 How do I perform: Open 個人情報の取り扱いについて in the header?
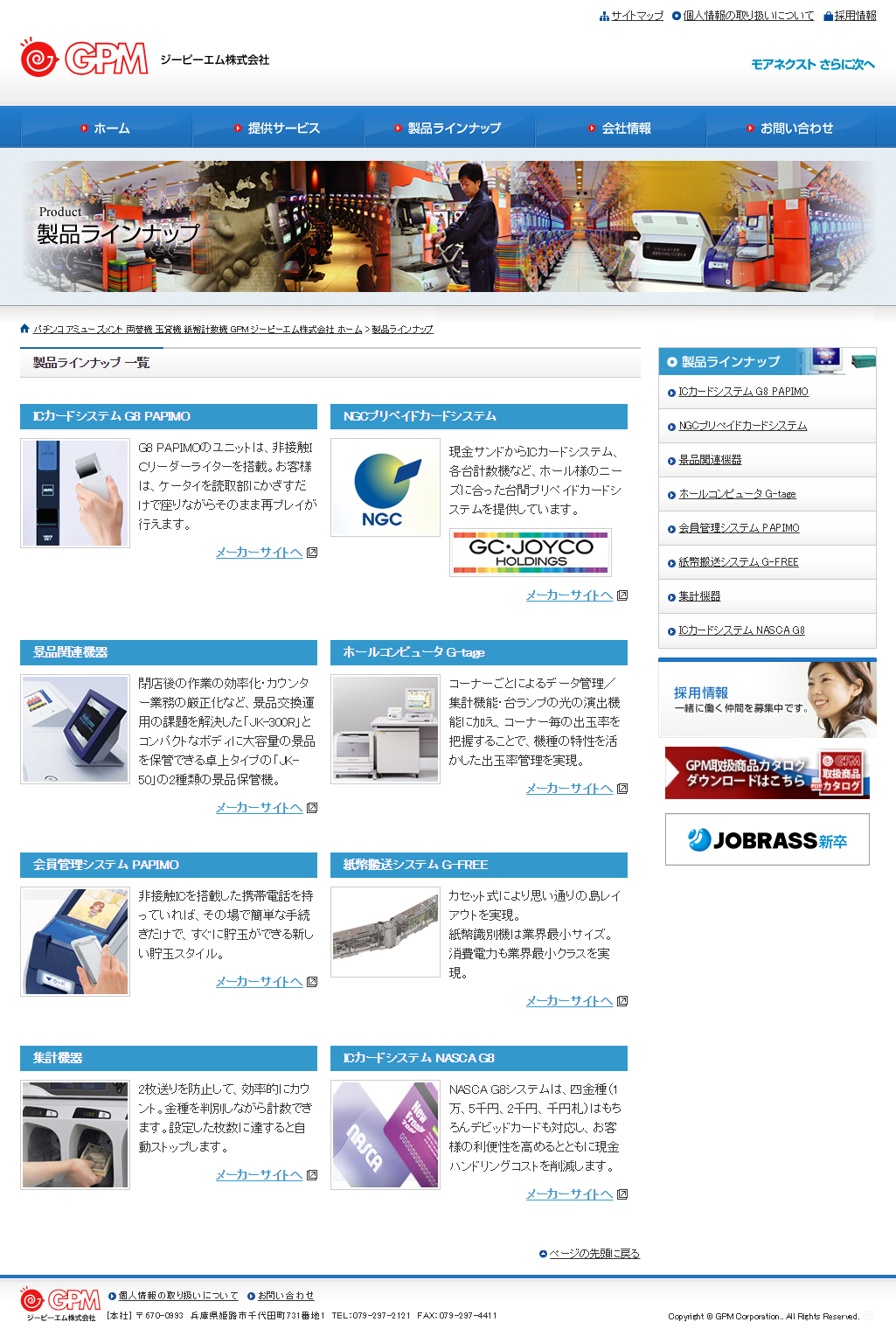pyautogui.click(x=747, y=16)
